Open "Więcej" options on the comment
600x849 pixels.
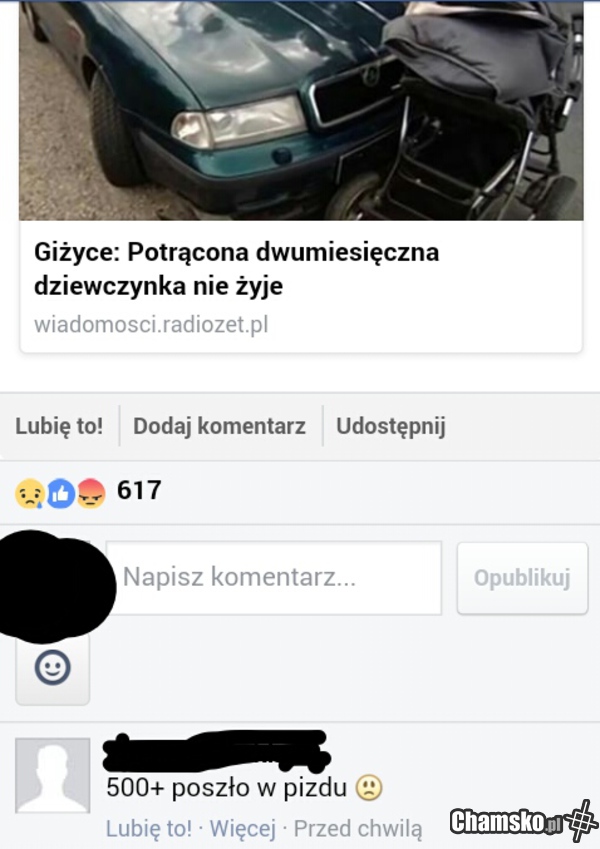click(x=241, y=828)
